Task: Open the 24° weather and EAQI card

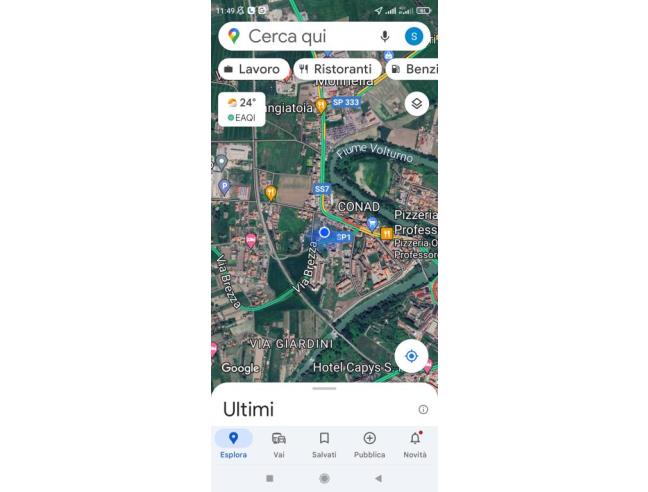Action: pyautogui.click(x=242, y=109)
